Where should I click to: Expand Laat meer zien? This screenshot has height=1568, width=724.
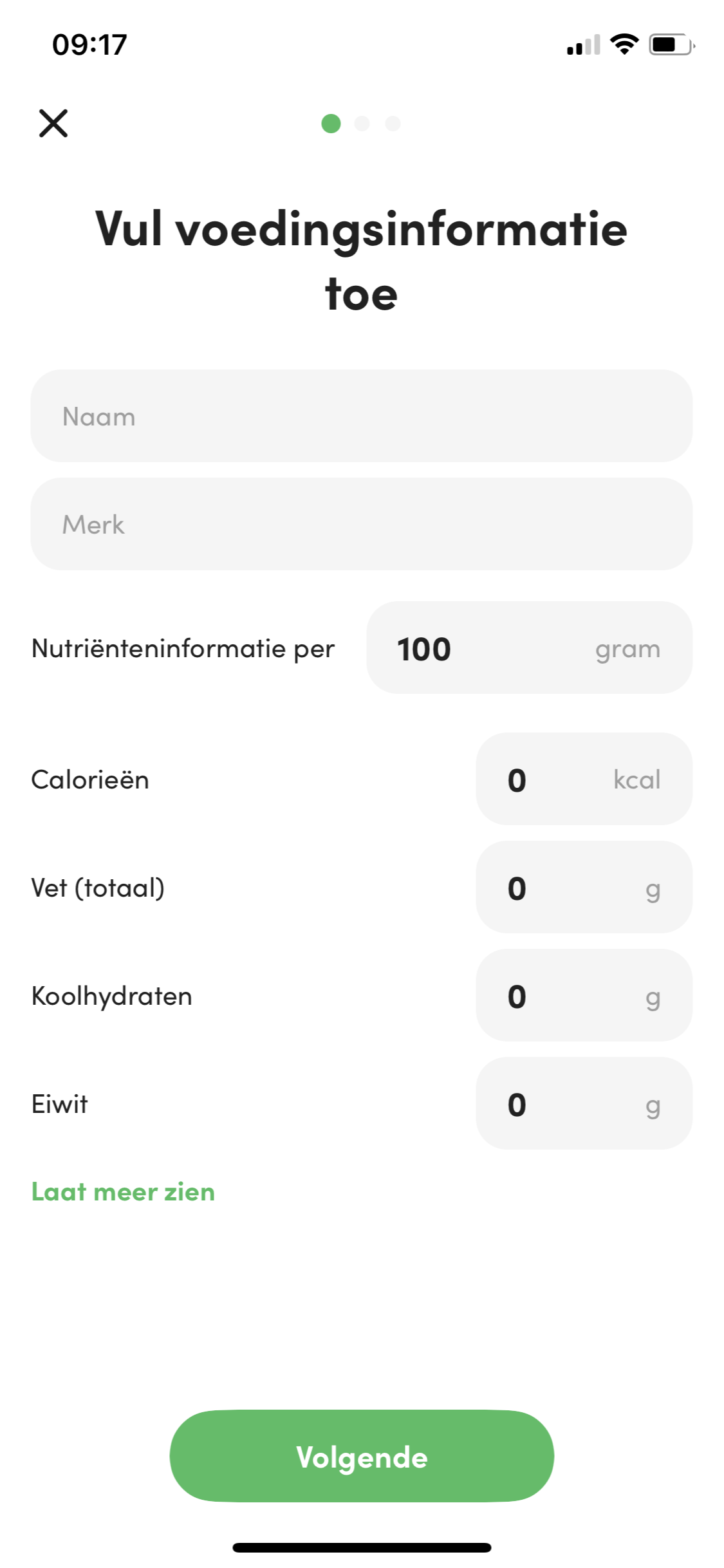[x=123, y=1192]
